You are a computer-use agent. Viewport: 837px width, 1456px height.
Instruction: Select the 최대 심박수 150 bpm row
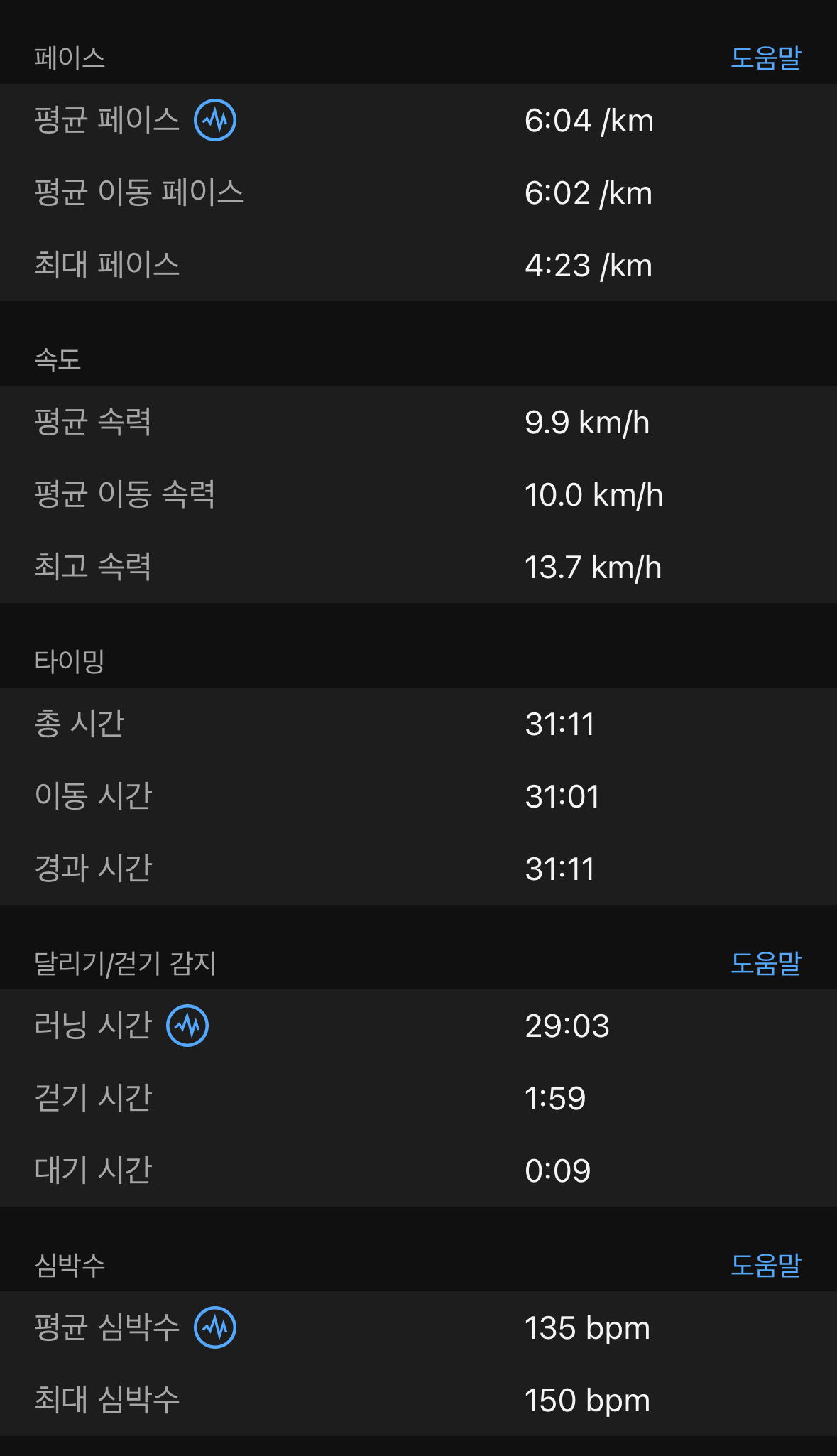coord(419,1399)
